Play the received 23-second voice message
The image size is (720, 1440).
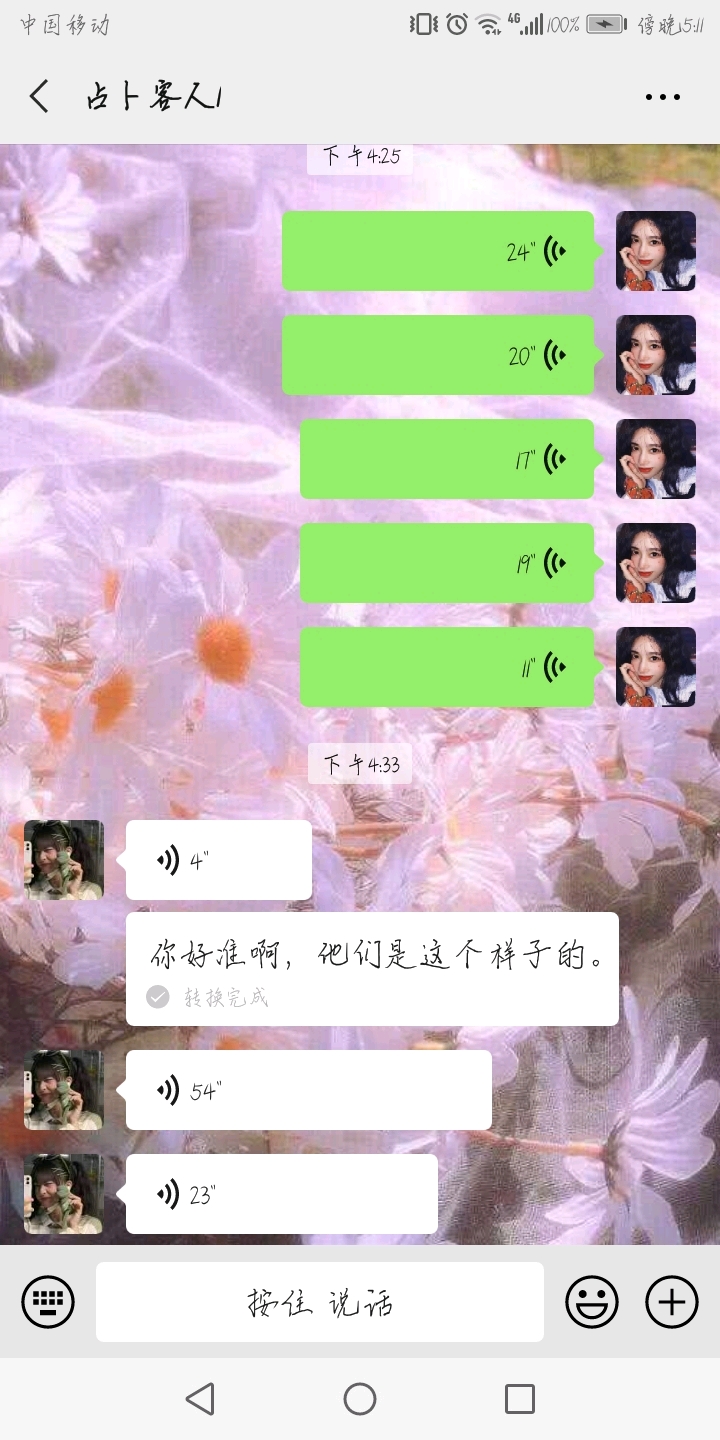(282, 1194)
